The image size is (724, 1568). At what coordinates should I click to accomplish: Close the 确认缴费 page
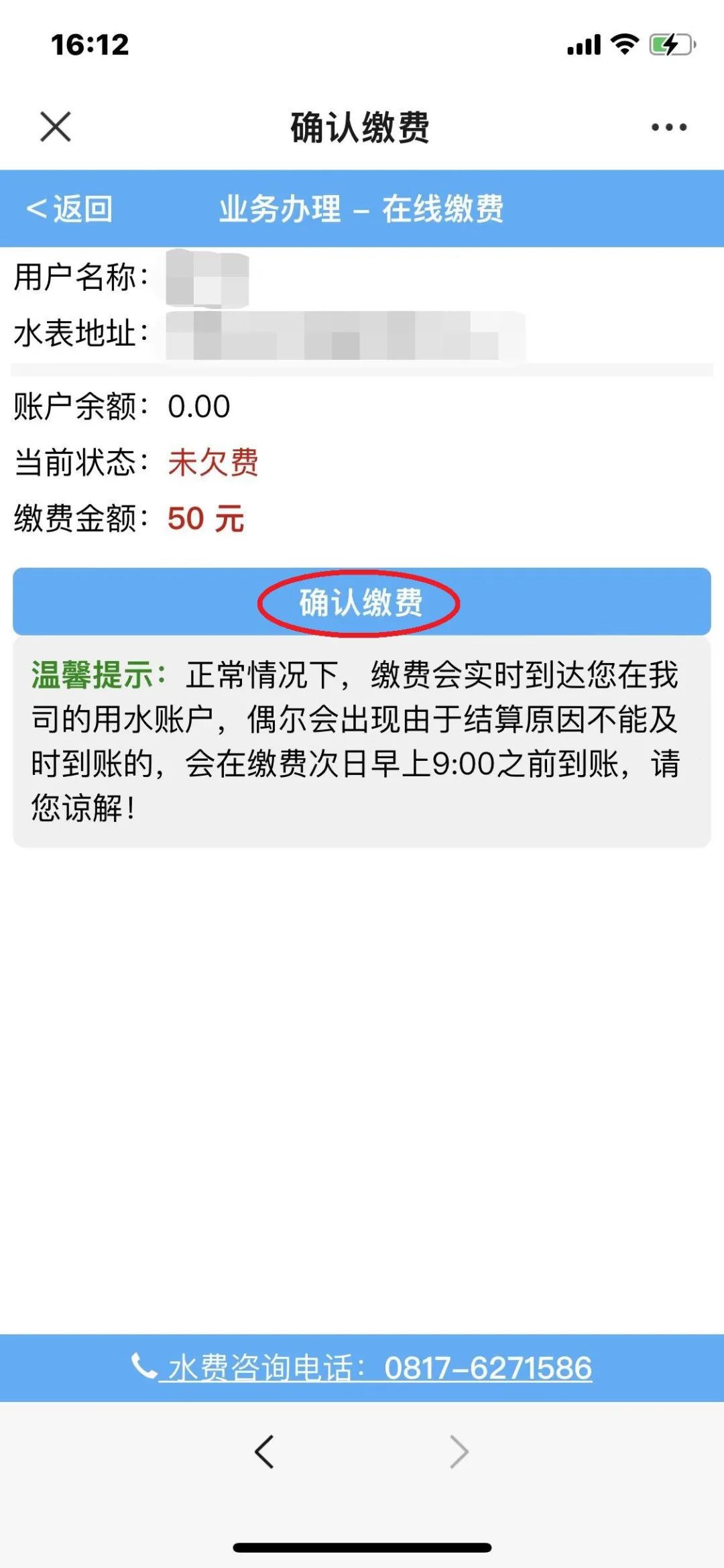55,127
